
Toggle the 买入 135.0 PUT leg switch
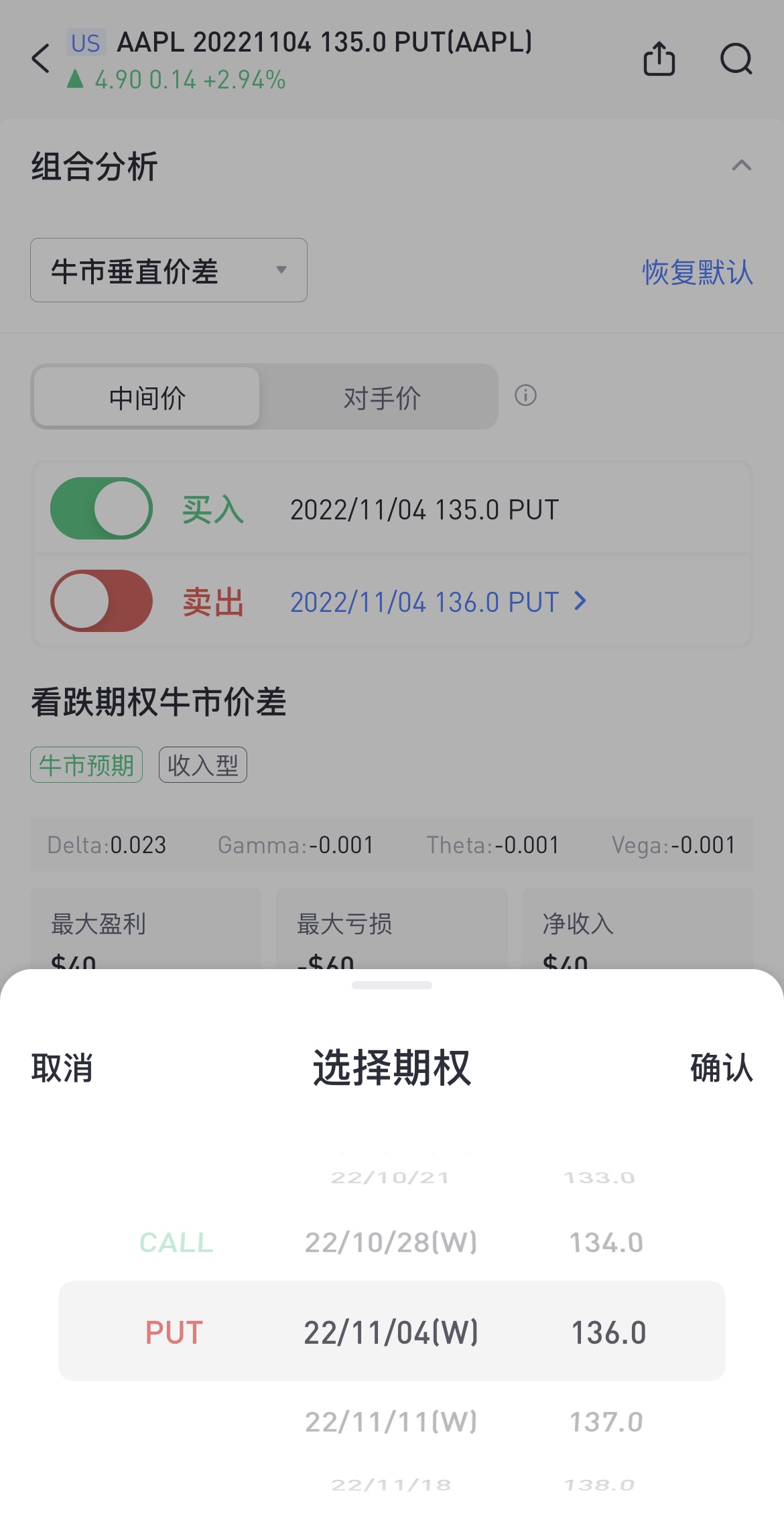pyautogui.click(x=102, y=509)
